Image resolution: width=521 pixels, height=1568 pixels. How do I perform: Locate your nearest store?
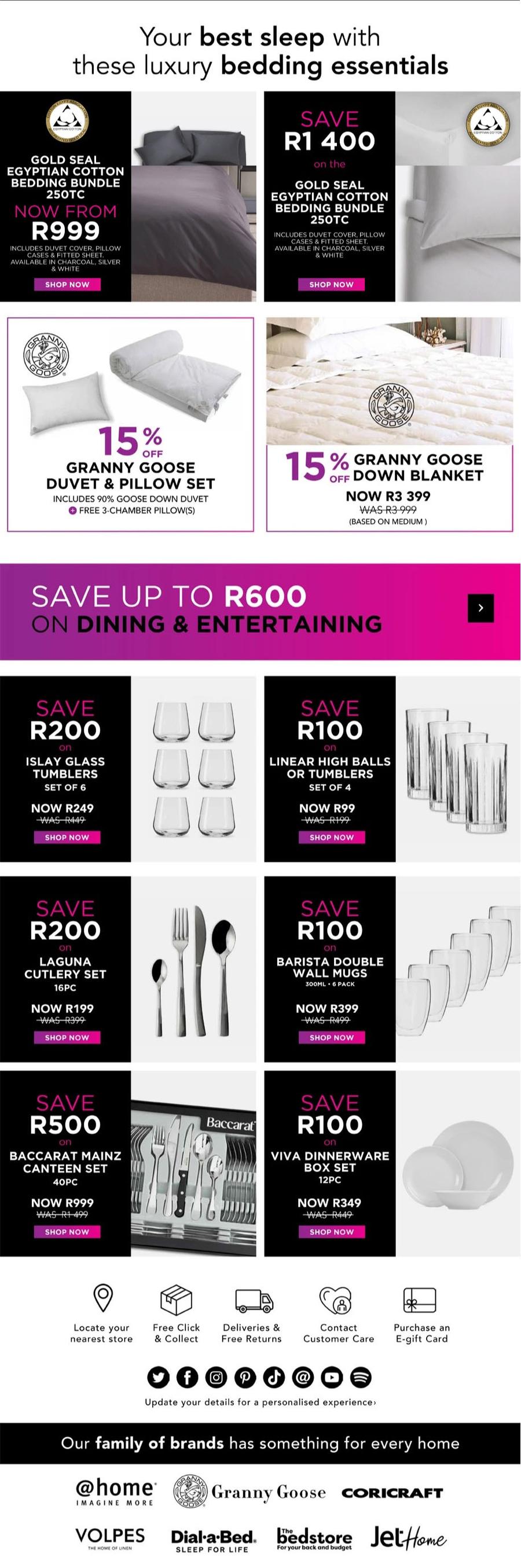coord(102,1315)
